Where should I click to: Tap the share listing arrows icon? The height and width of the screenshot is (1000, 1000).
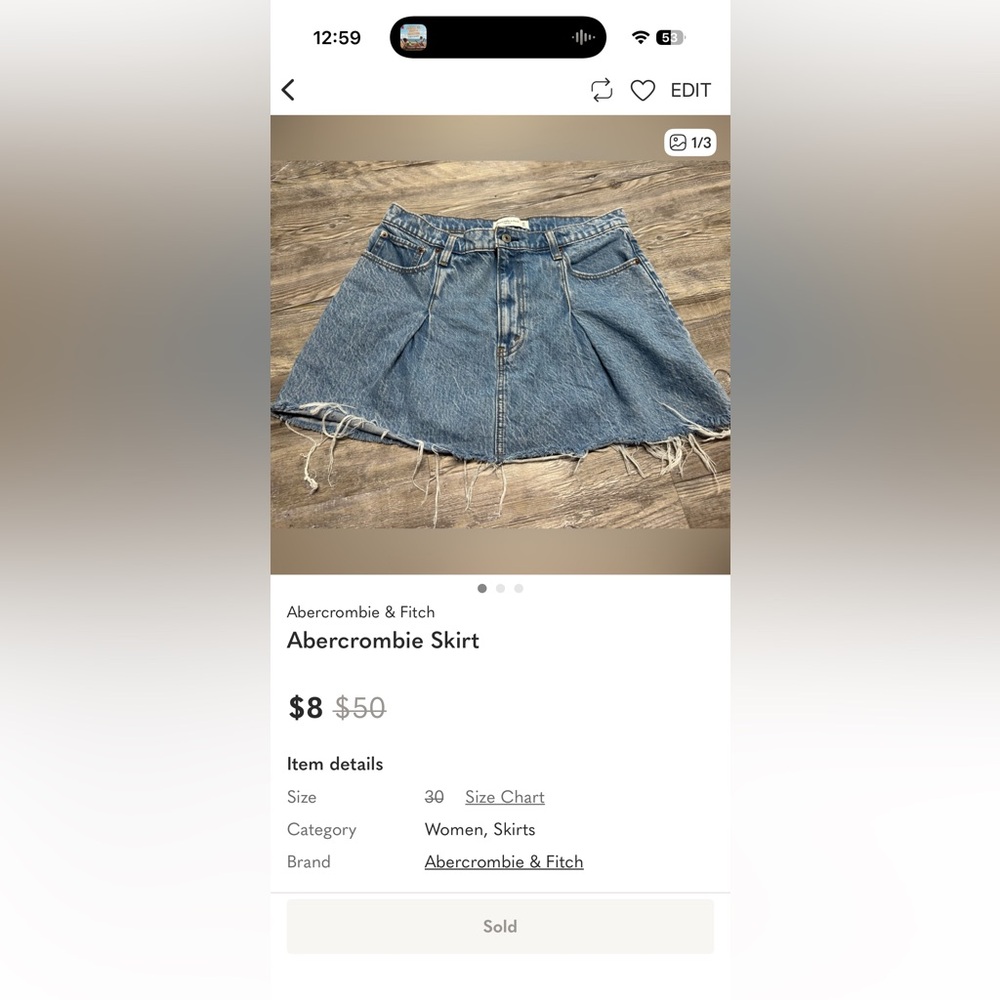601,90
